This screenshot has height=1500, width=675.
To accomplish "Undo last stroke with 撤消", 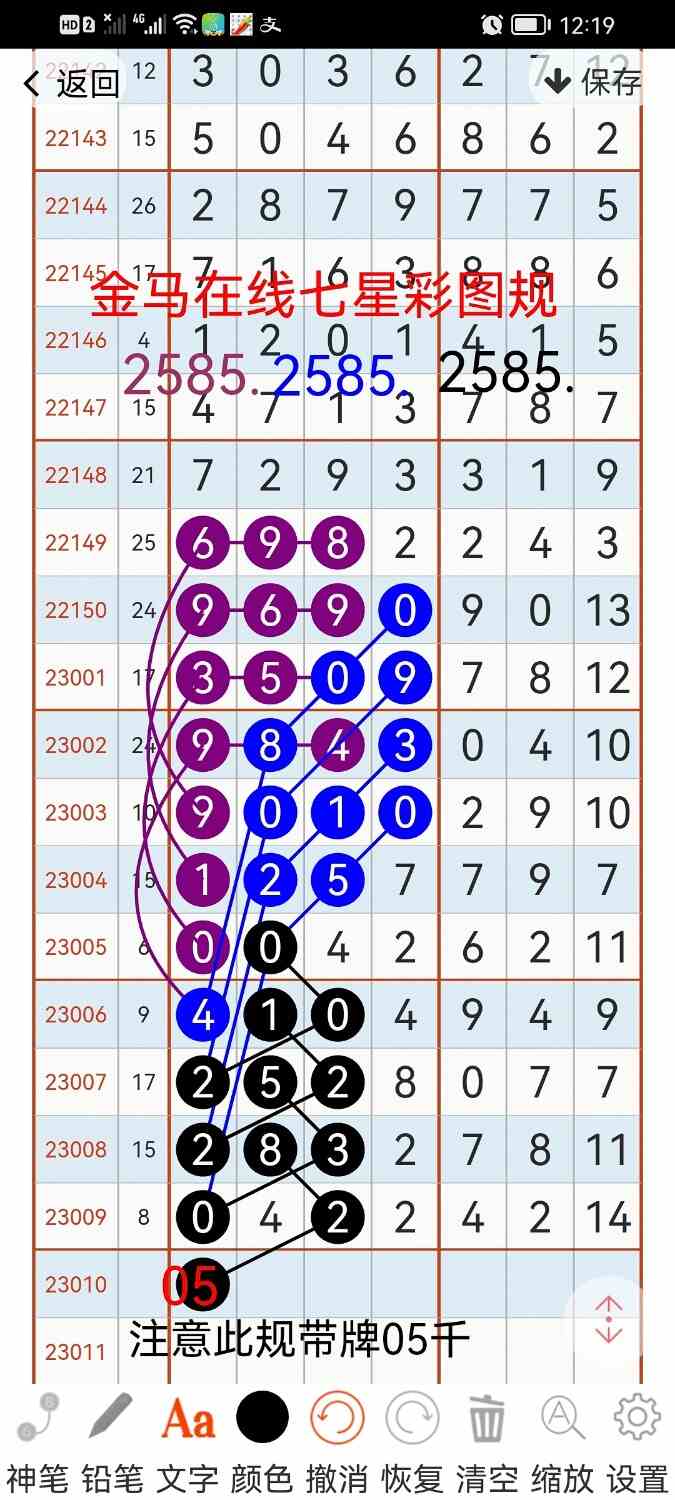I will tap(337, 1442).
